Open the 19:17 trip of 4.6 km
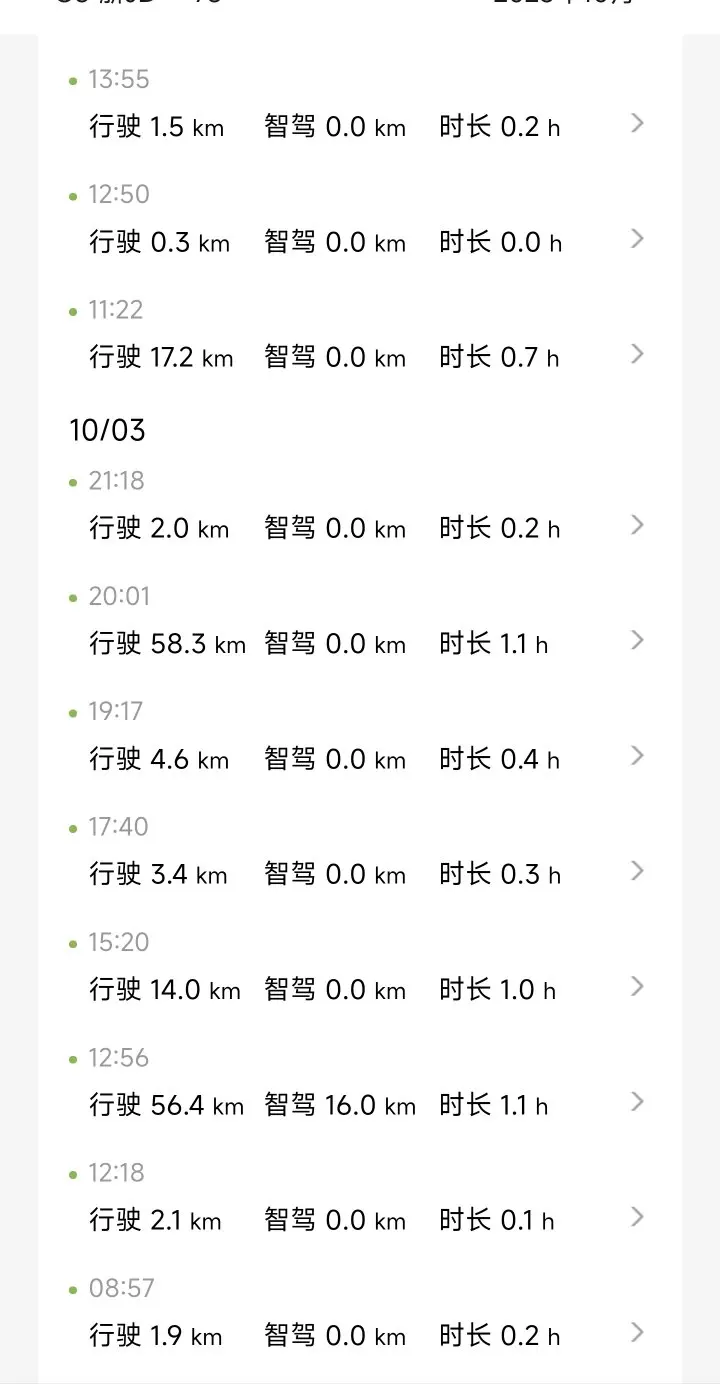The image size is (720, 1384). click(360, 738)
